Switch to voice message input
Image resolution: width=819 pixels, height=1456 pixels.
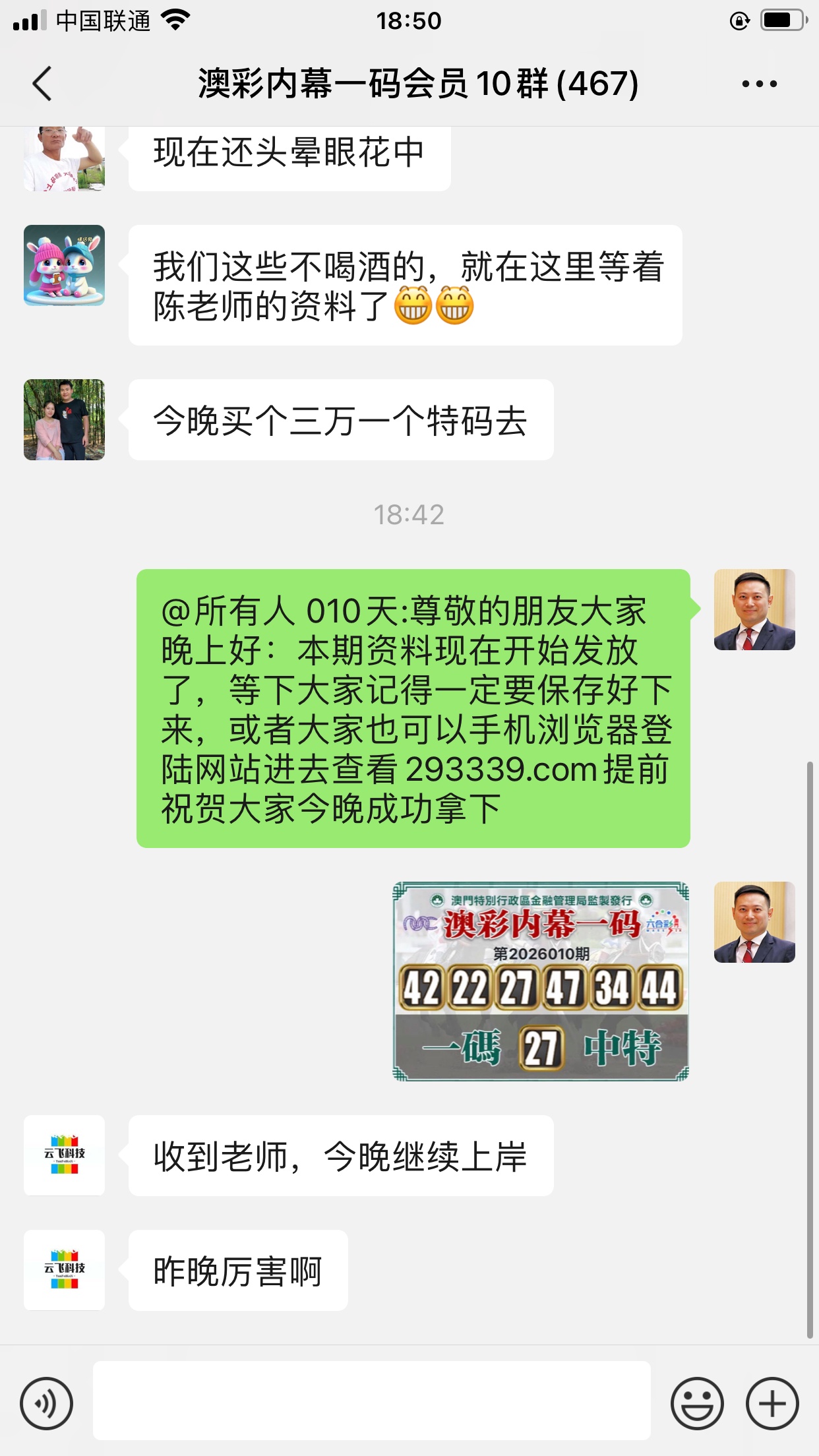pyautogui.click(x=46, y=1403)
